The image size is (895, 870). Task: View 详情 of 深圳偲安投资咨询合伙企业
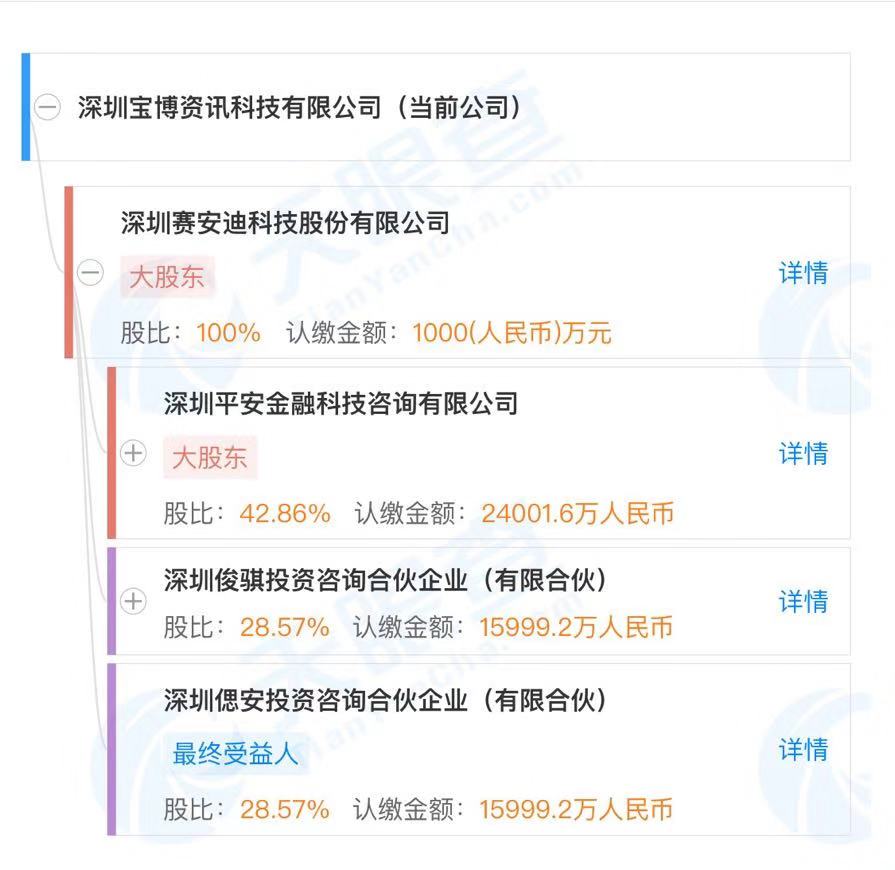click(803, 749)
